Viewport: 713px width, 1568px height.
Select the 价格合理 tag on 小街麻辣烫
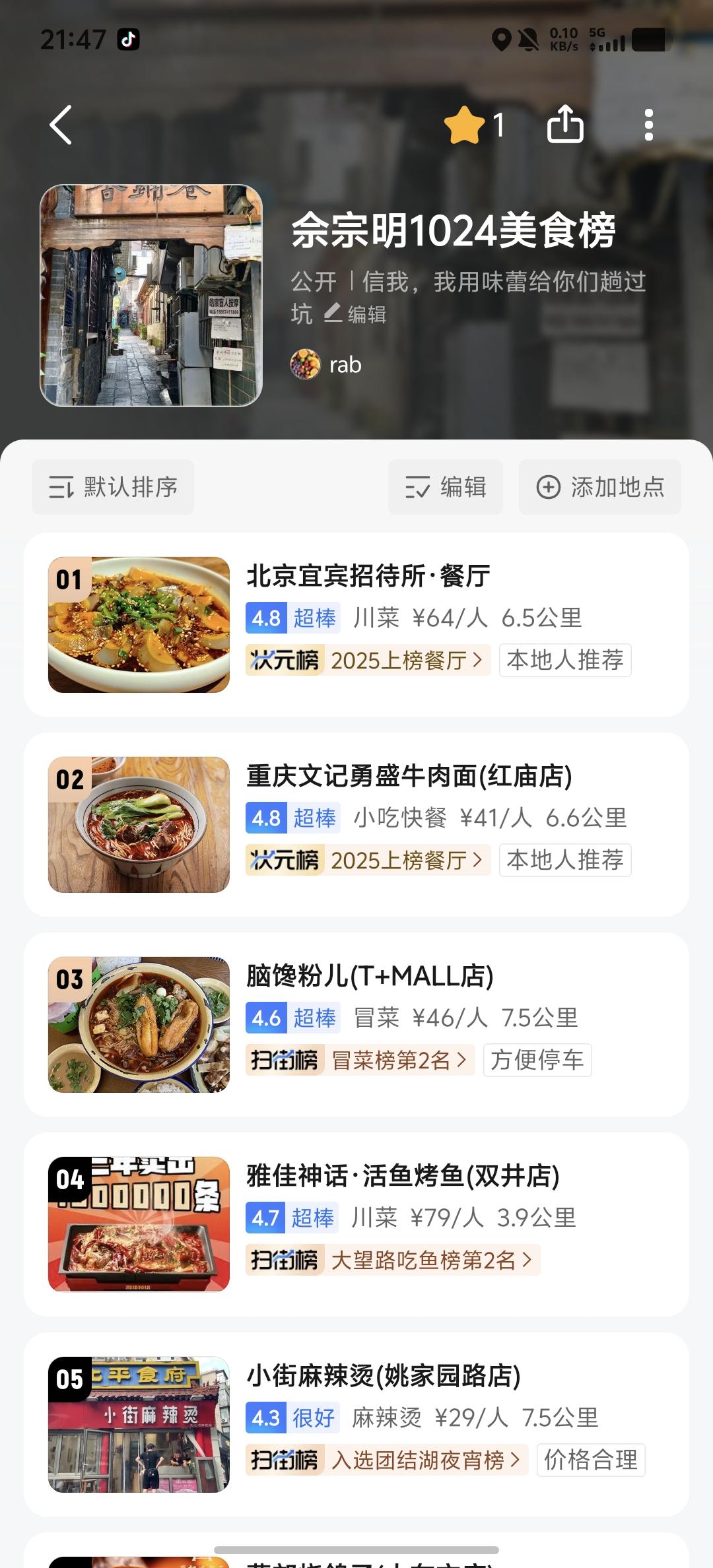click(x=591, y=1460)
